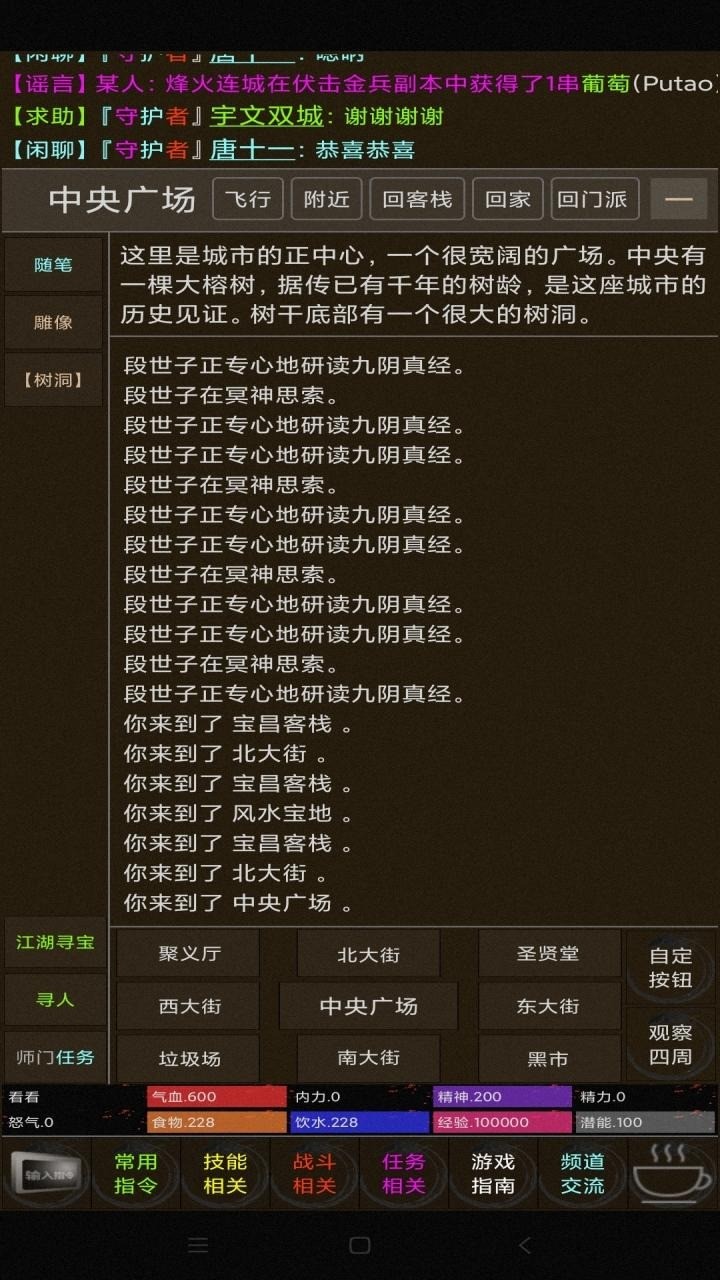
Task: Move to 北大街
Action: 368,954
